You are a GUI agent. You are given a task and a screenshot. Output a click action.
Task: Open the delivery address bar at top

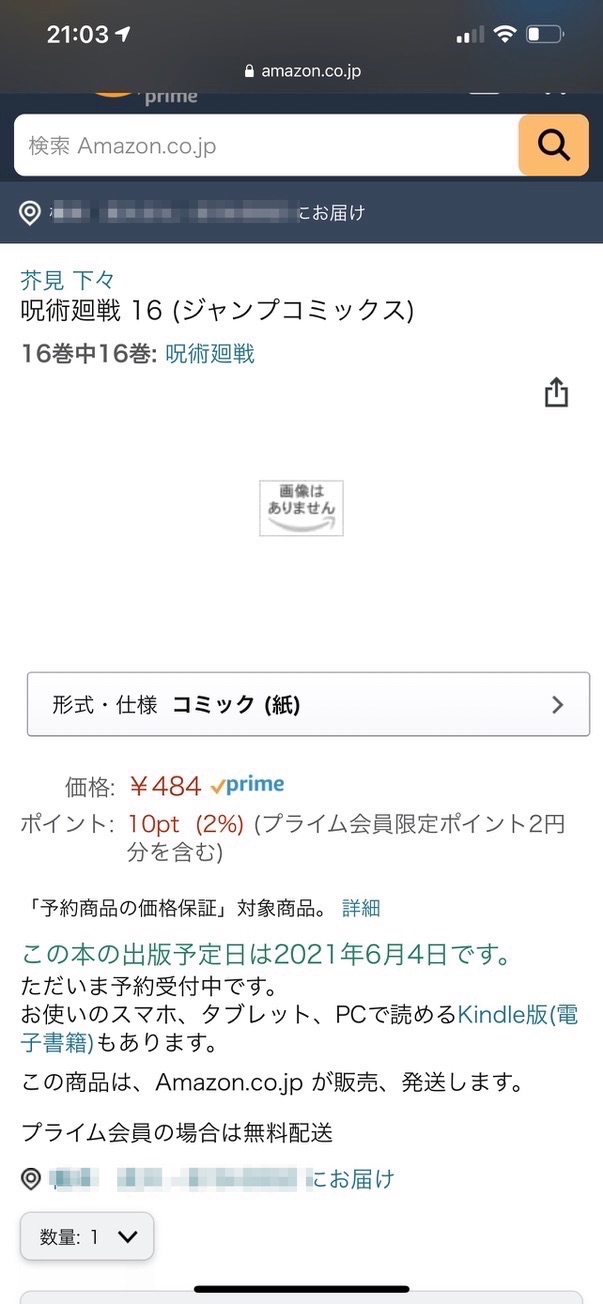click(301, 212)
